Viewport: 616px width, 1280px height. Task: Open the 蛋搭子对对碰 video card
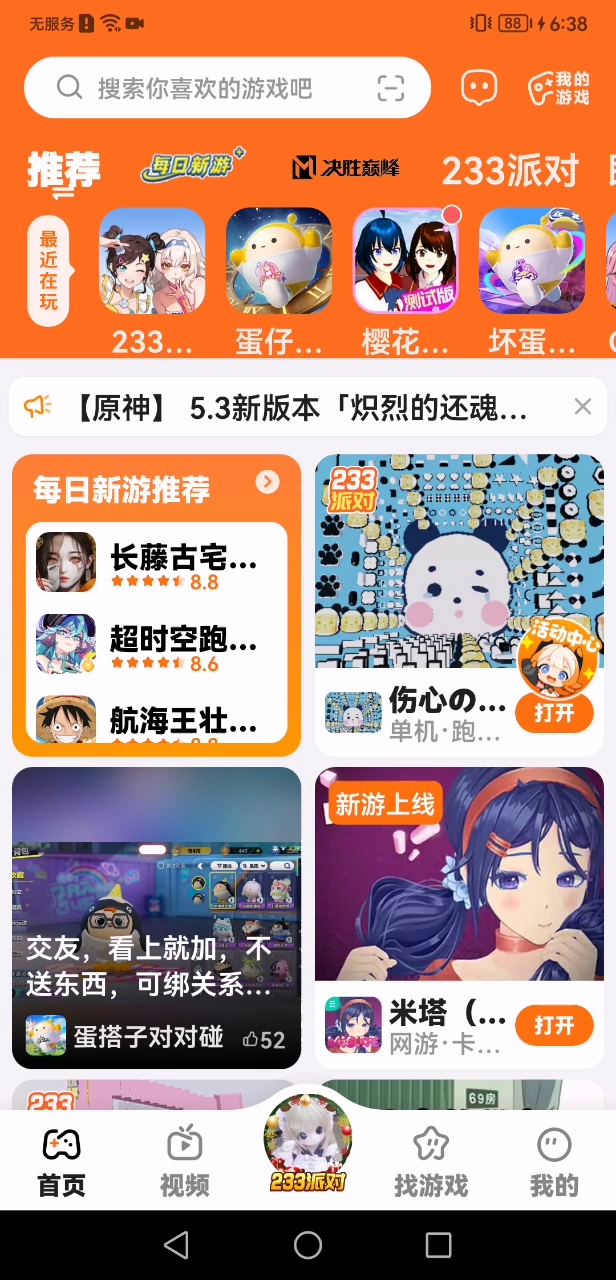point(156,917)
